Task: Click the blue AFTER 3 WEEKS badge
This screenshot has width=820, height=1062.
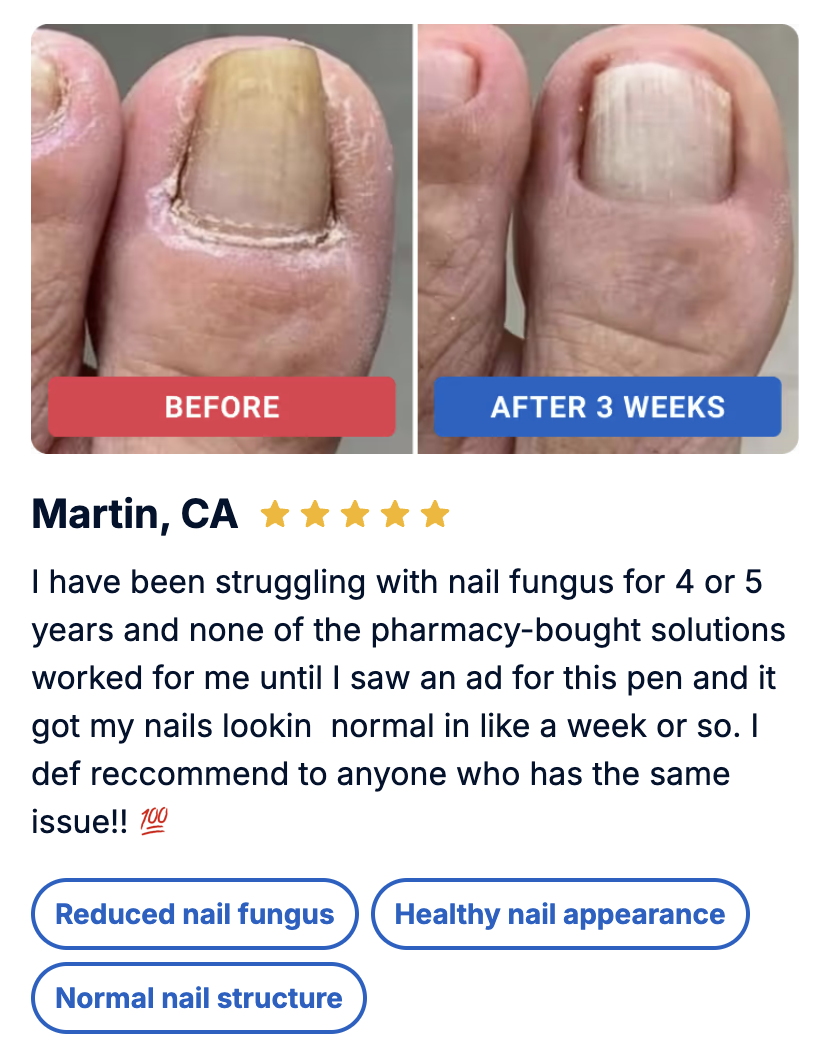Action: [607, 407]
